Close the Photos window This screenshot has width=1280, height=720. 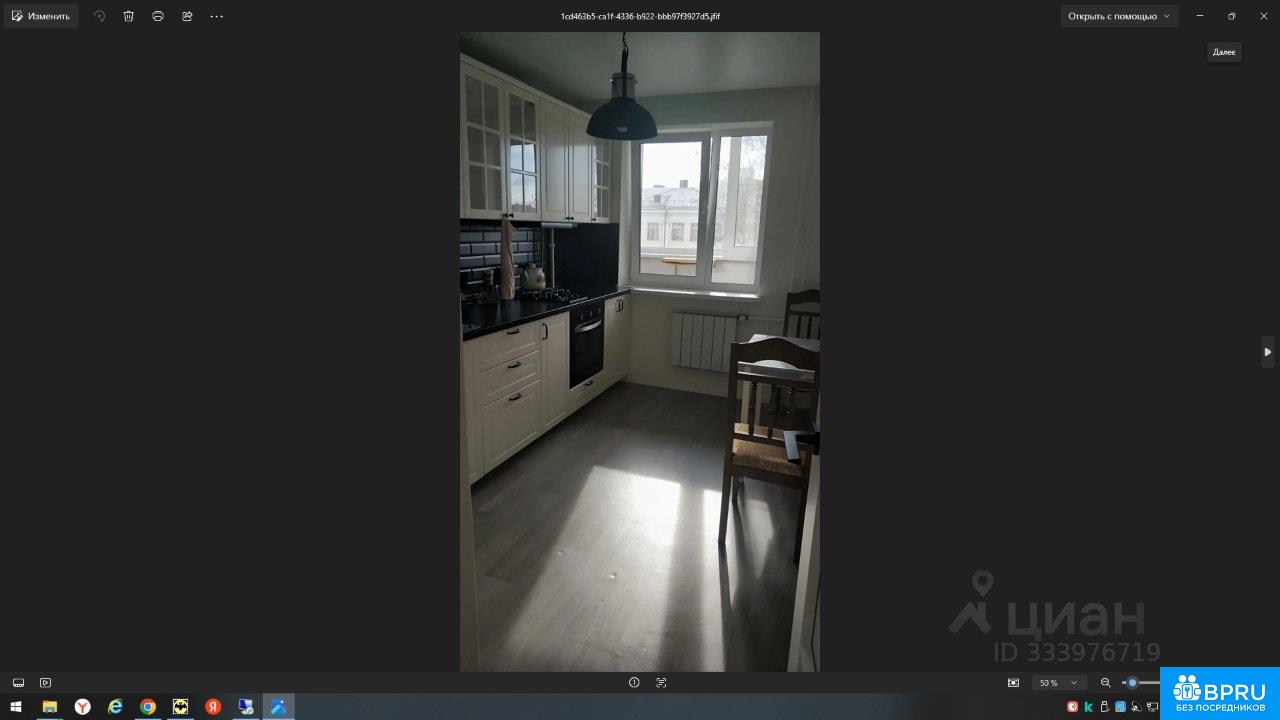tap(1263, 16)
